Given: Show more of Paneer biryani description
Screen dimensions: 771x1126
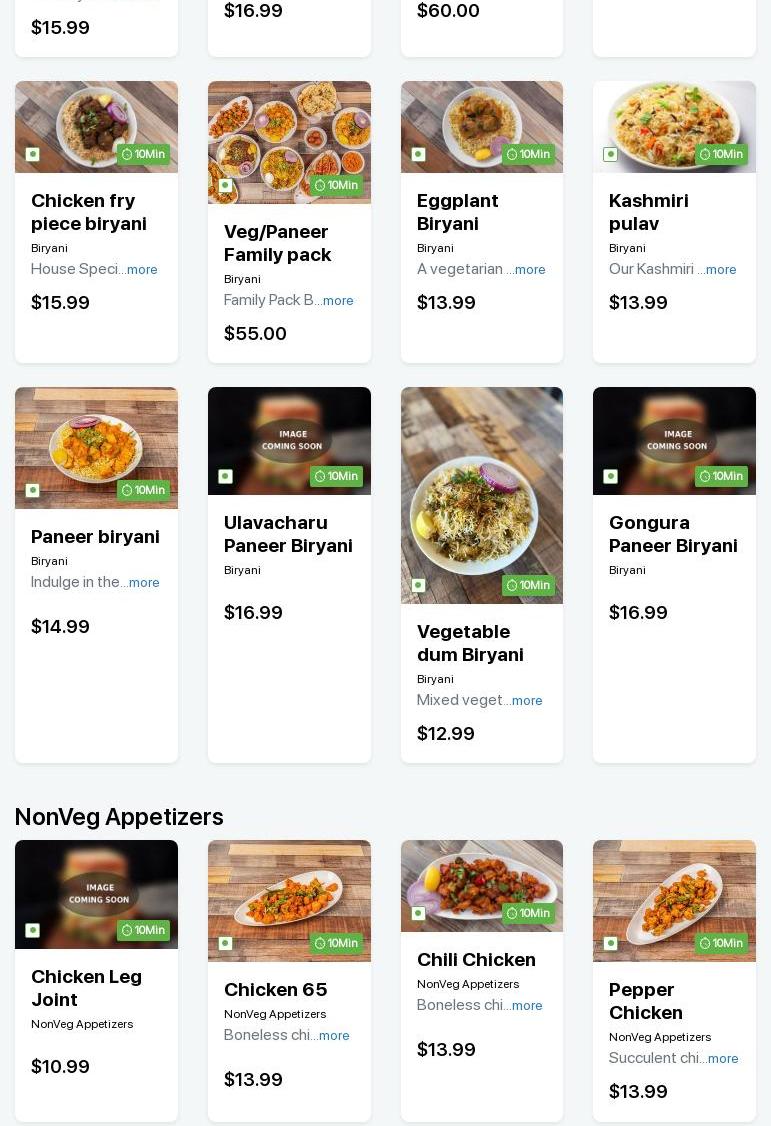Looking at the screenshot, I should point(144,583).
